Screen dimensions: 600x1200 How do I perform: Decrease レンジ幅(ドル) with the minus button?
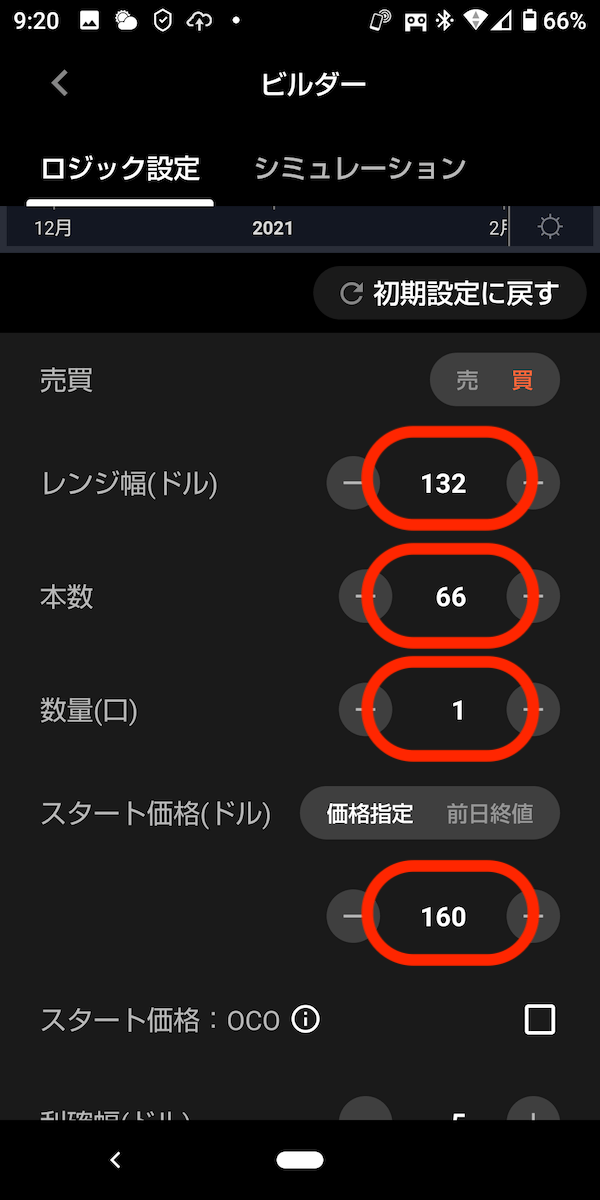[353, 483]
